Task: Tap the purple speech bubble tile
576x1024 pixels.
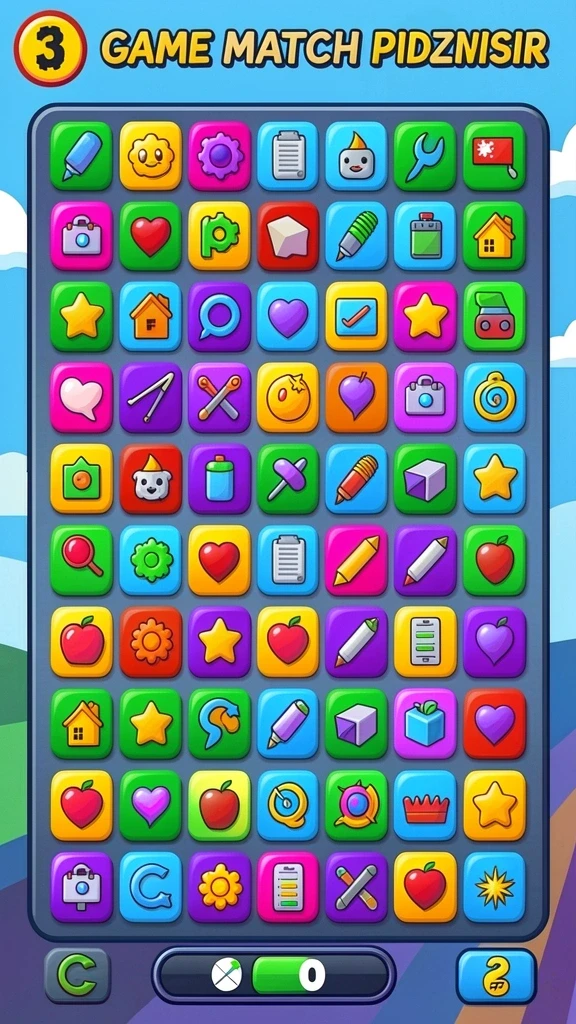Action: (219, 316)
